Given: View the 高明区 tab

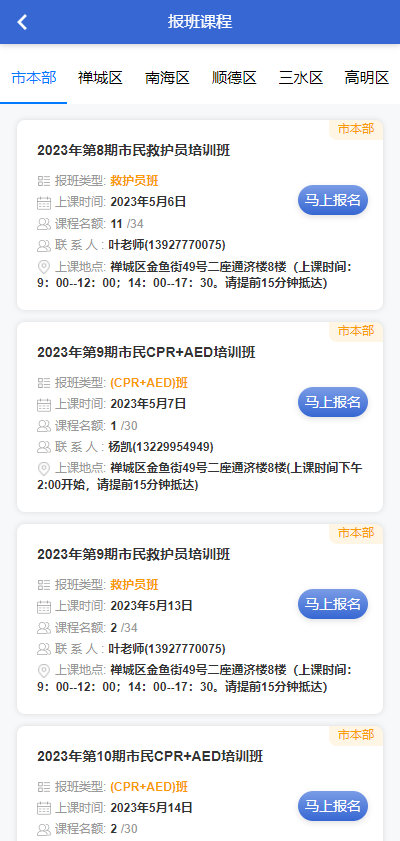Looking at the screenshot, I should 367,78.
